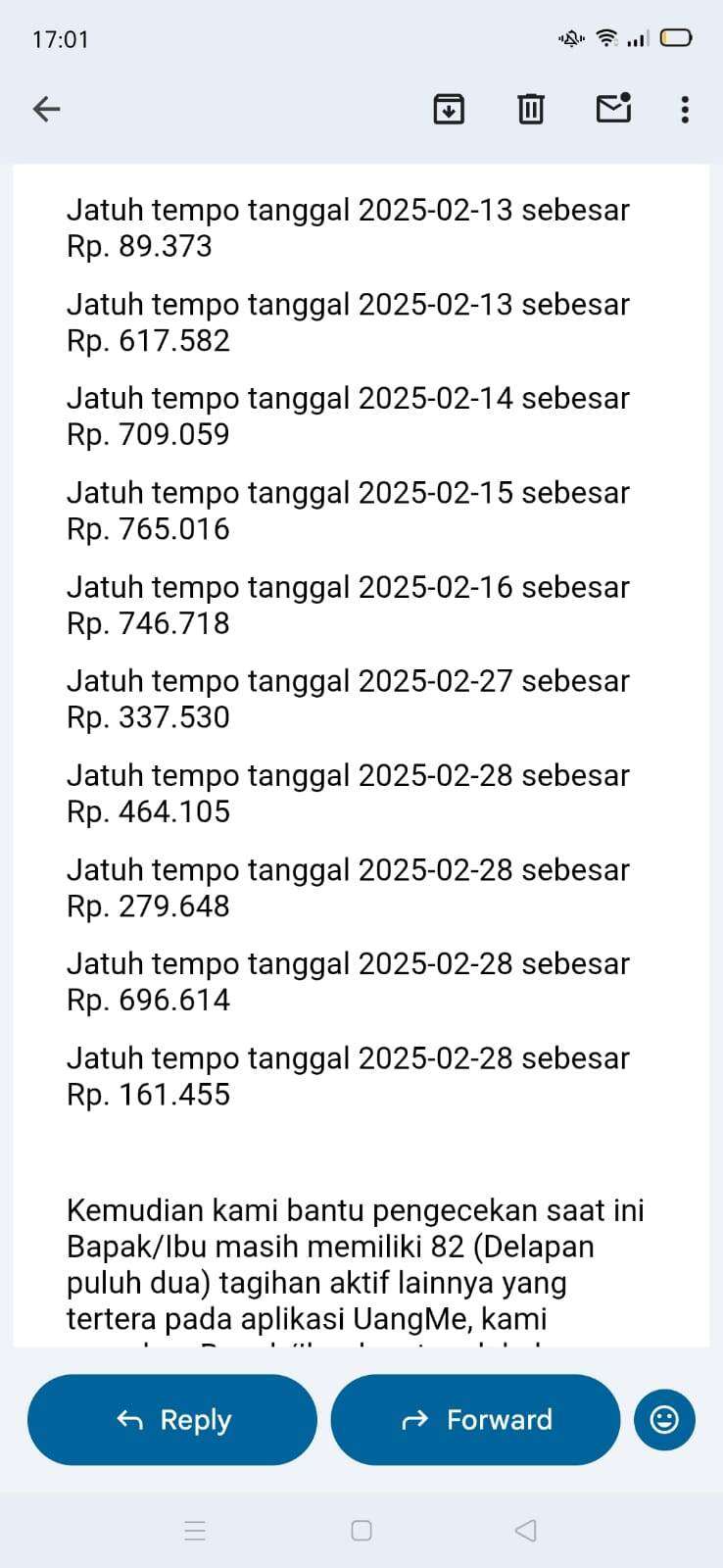Archive this email
The height and width of the screenshot is (1568, 723).
(x=449, y=109)
